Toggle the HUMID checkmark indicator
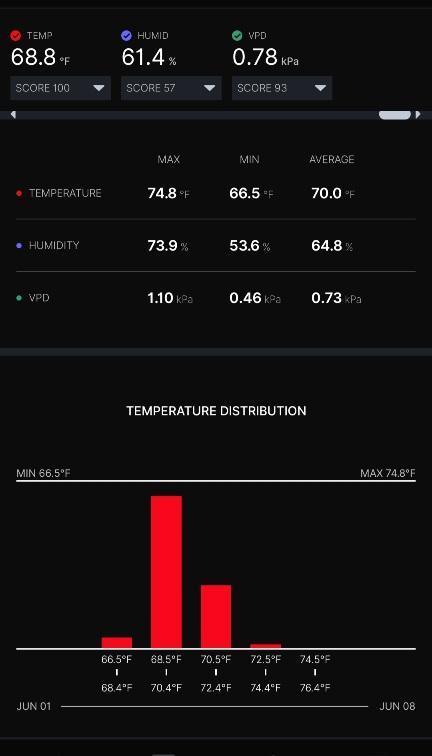The height and width of the screenshot is (756, 432). point(127,36)
